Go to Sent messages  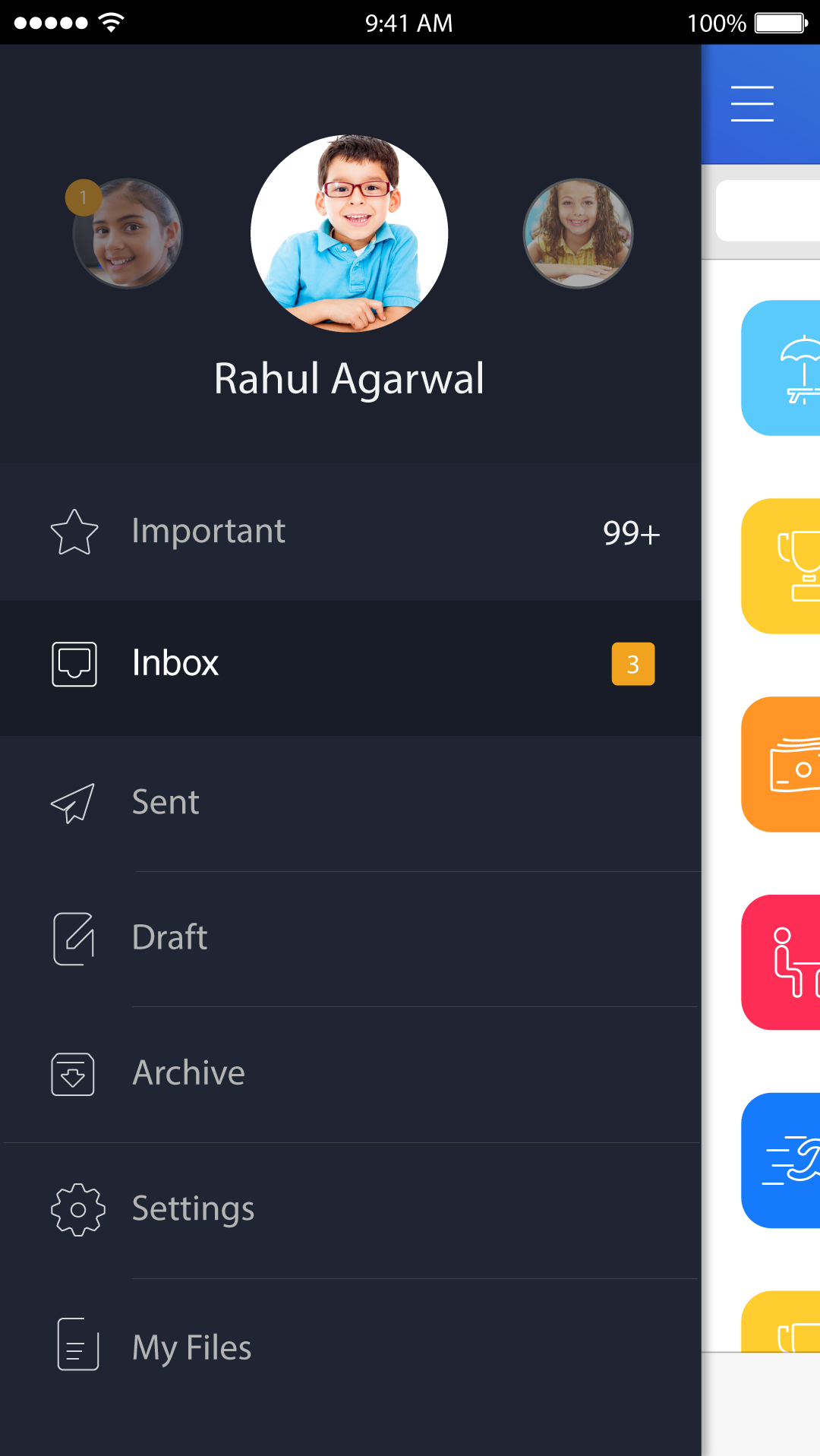tap(349, 803)
